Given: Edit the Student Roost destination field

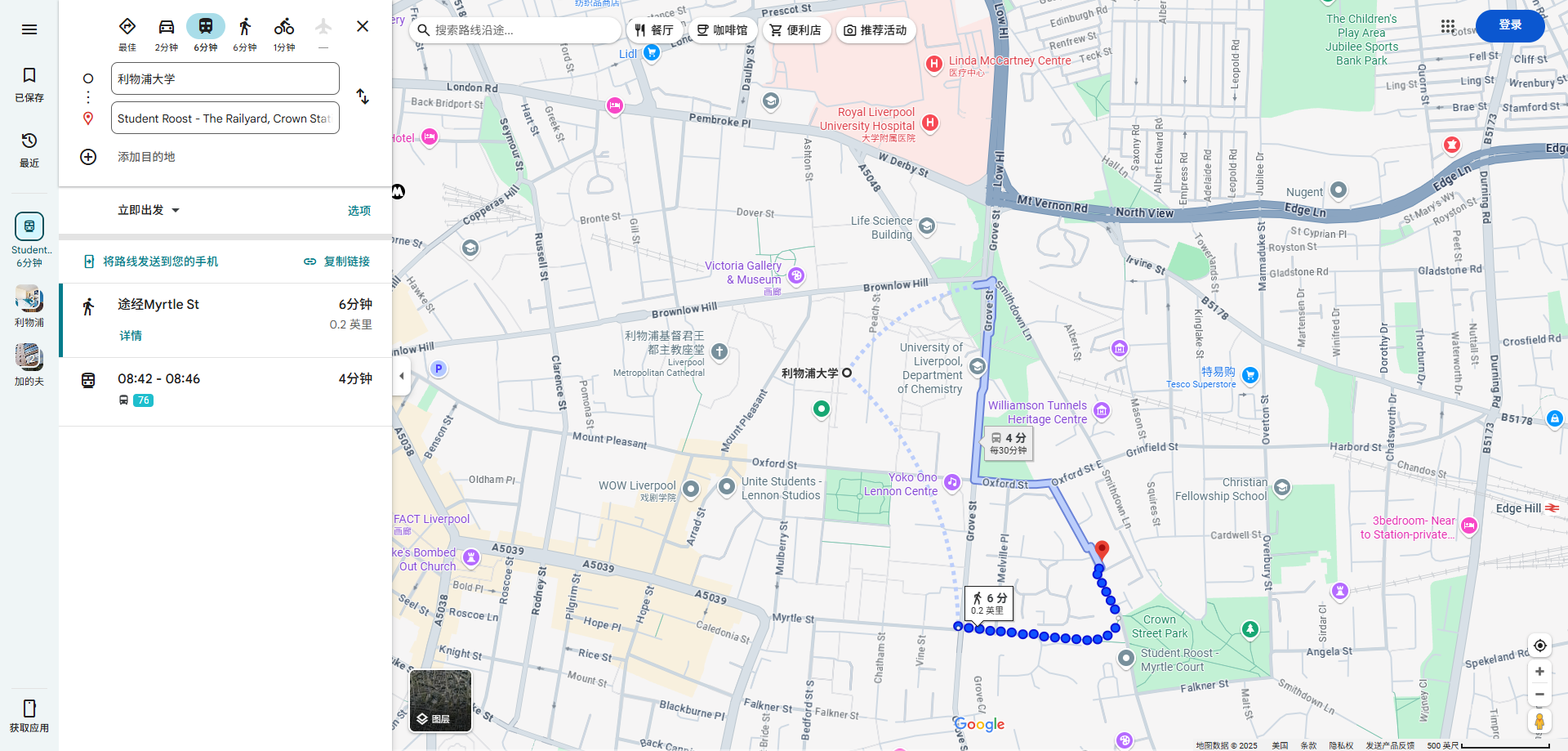Looking at the screenshot, I should (x=225, y=118).
